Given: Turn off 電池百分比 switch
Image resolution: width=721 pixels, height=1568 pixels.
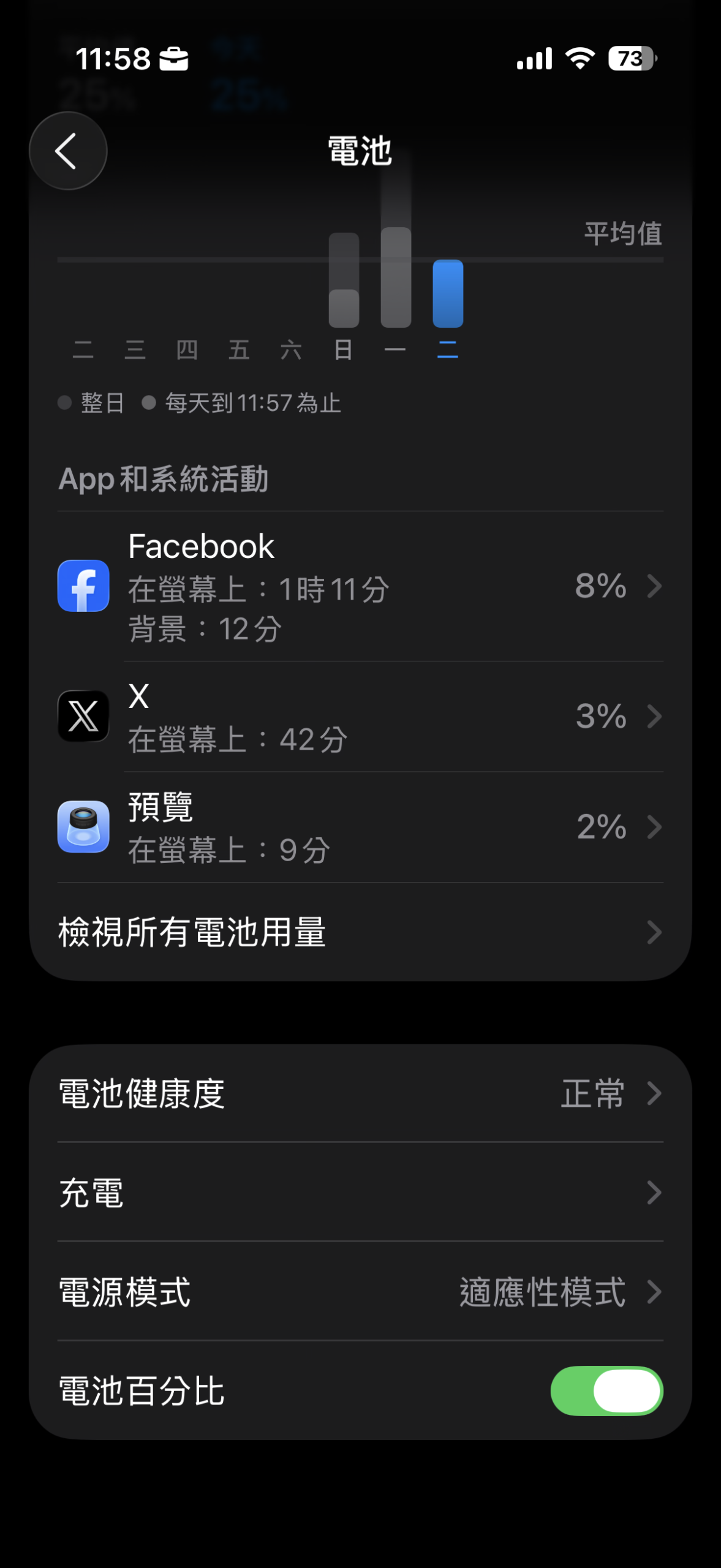Looking at the screenshot, I should (x=606, y=1391).
